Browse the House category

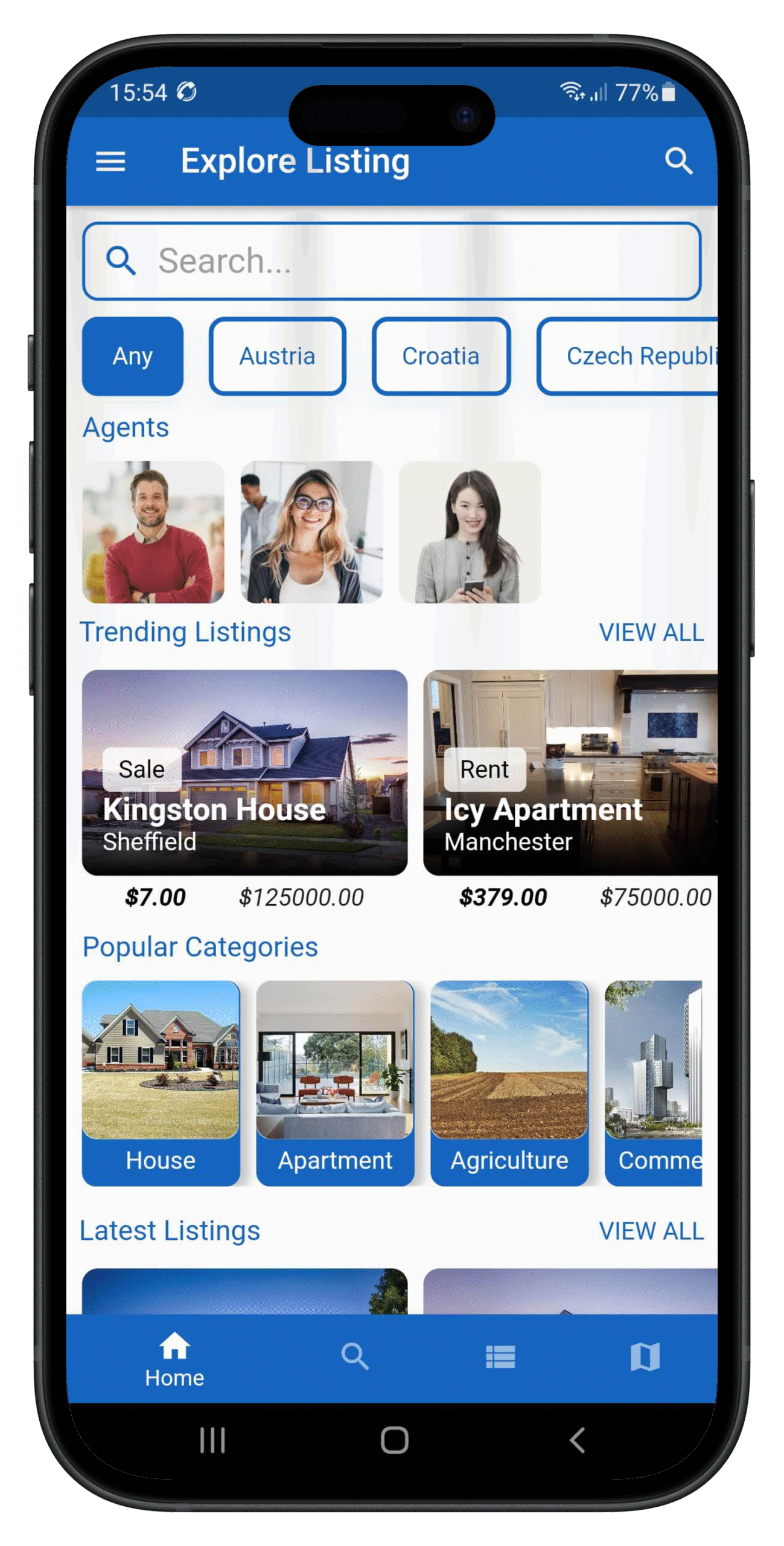(x=161, y=1083)
